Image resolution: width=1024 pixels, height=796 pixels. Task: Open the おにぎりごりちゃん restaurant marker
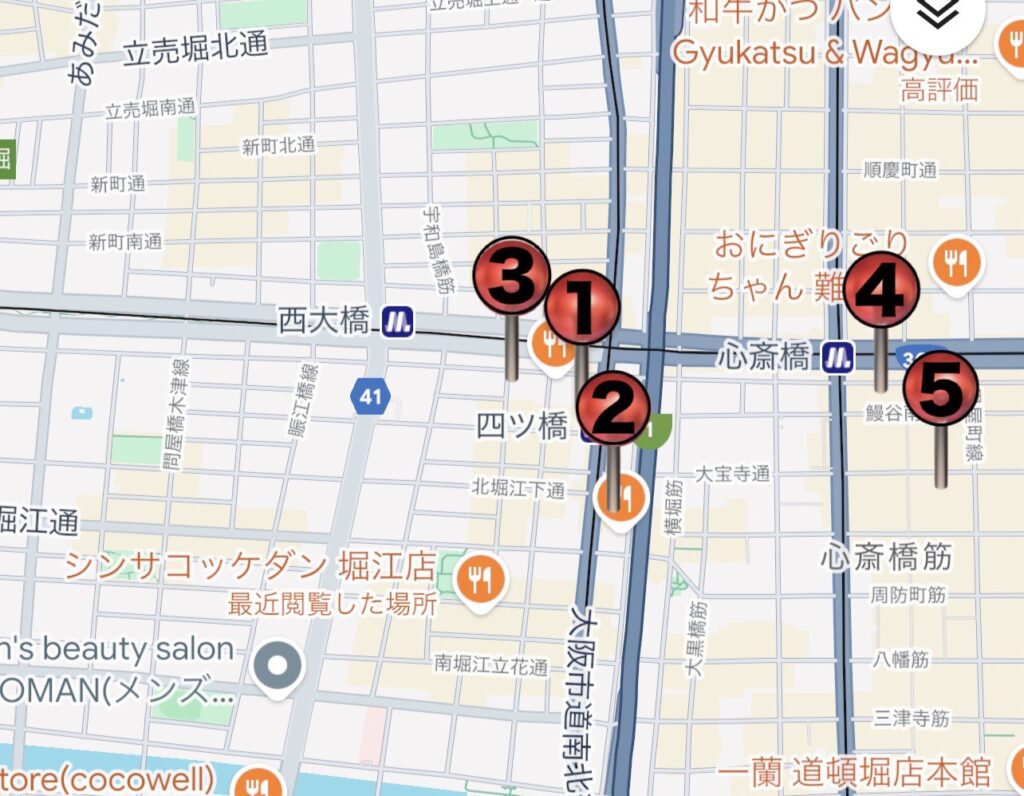click(x=955, y=263)
